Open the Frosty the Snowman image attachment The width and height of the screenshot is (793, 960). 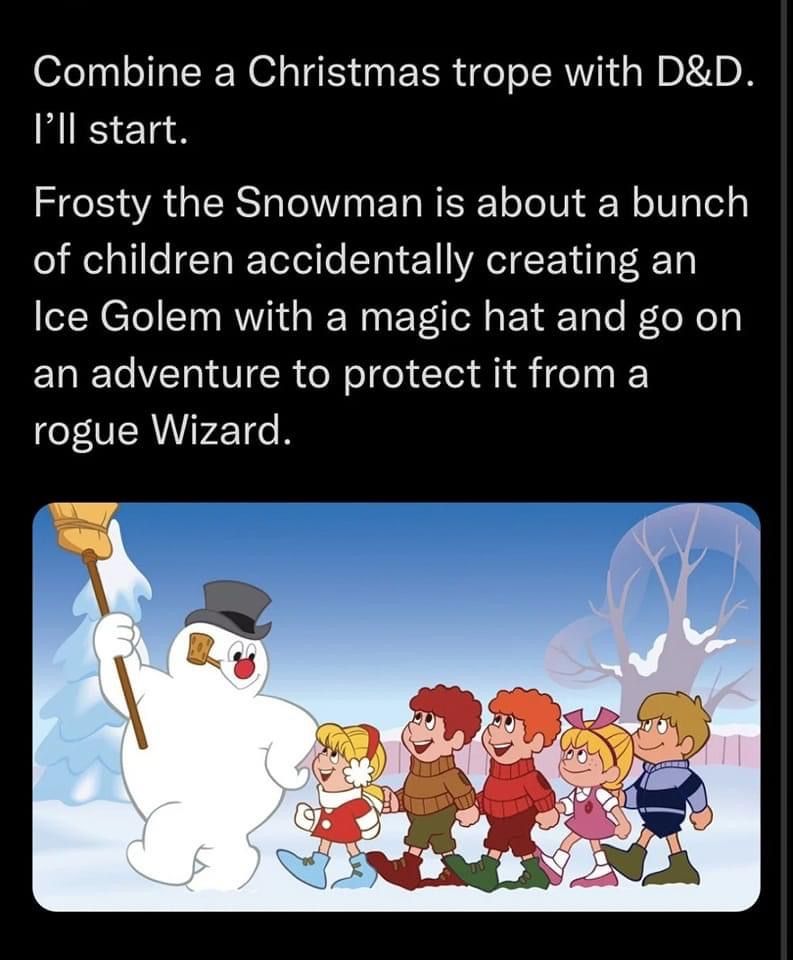pyautogui.click(x=396, y=706)
